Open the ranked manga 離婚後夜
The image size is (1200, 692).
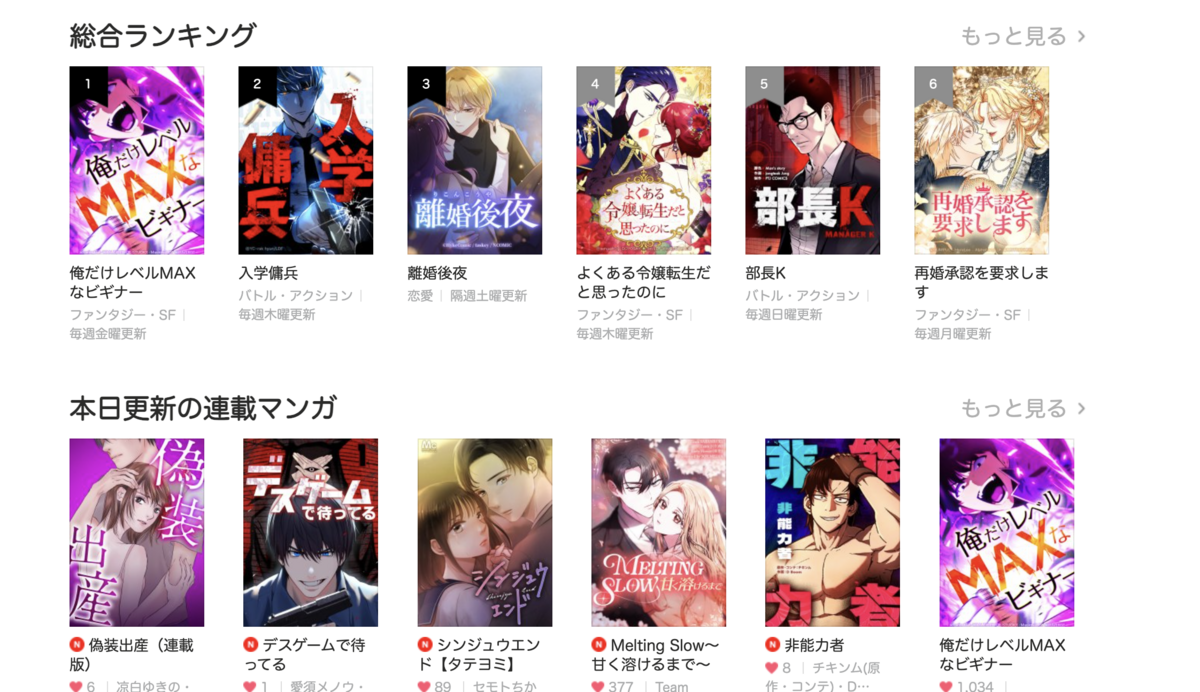pos(475,161)
